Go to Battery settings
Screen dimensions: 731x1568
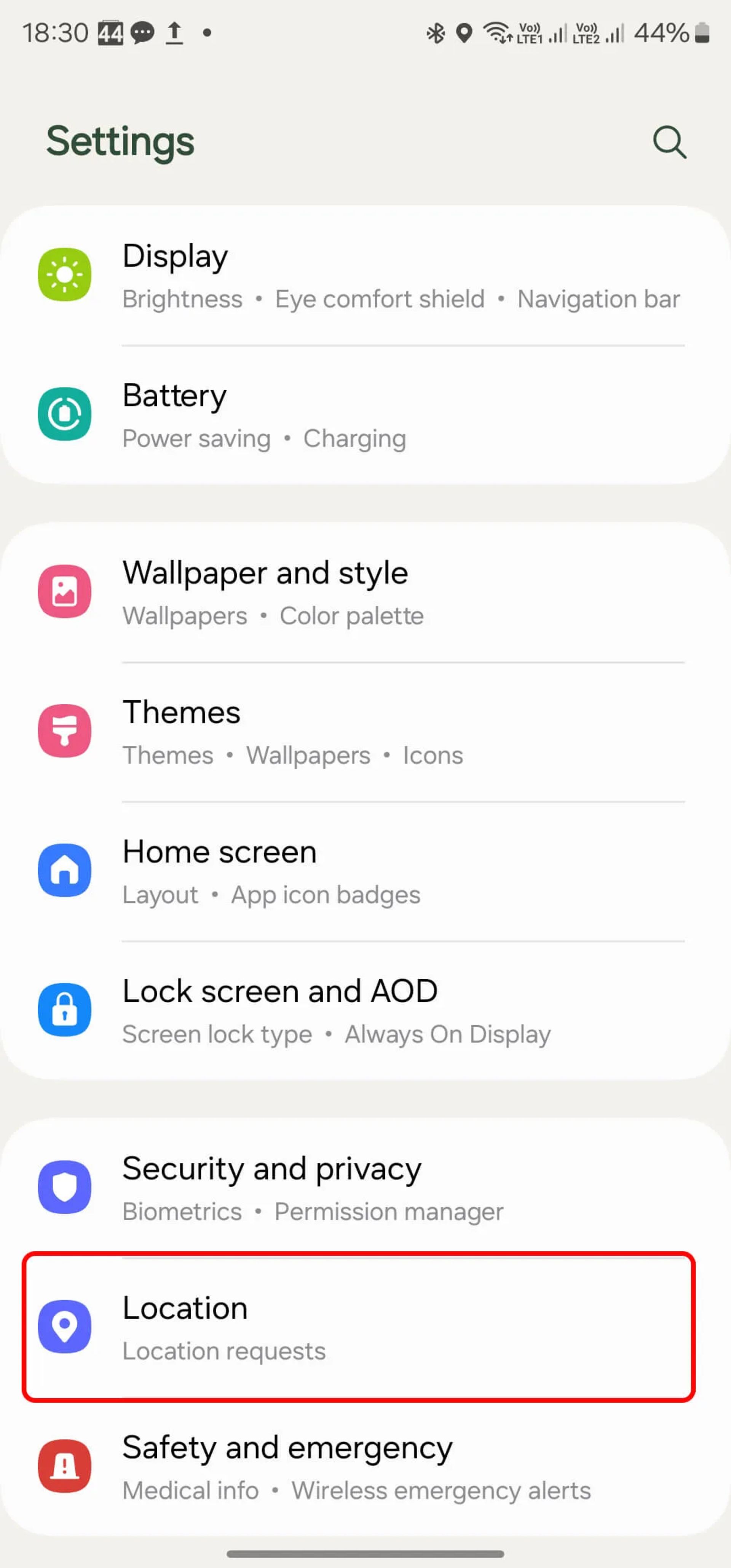click(365, 415)
